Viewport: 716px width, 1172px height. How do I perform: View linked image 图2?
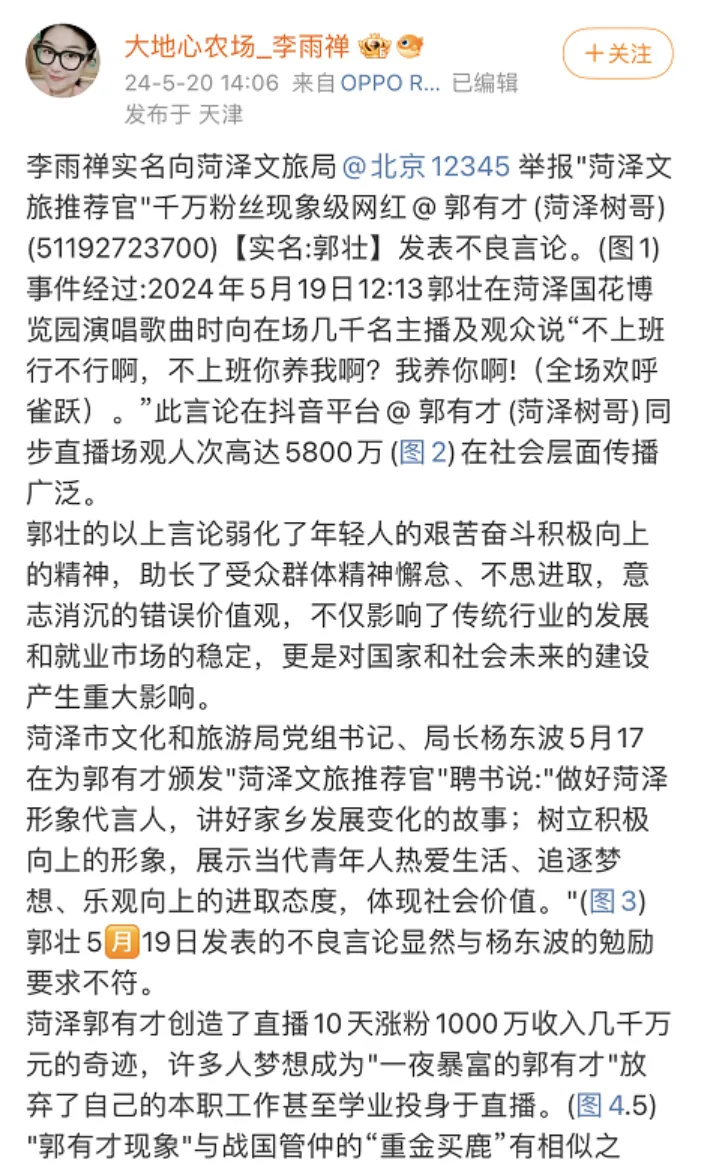[422, 452]
